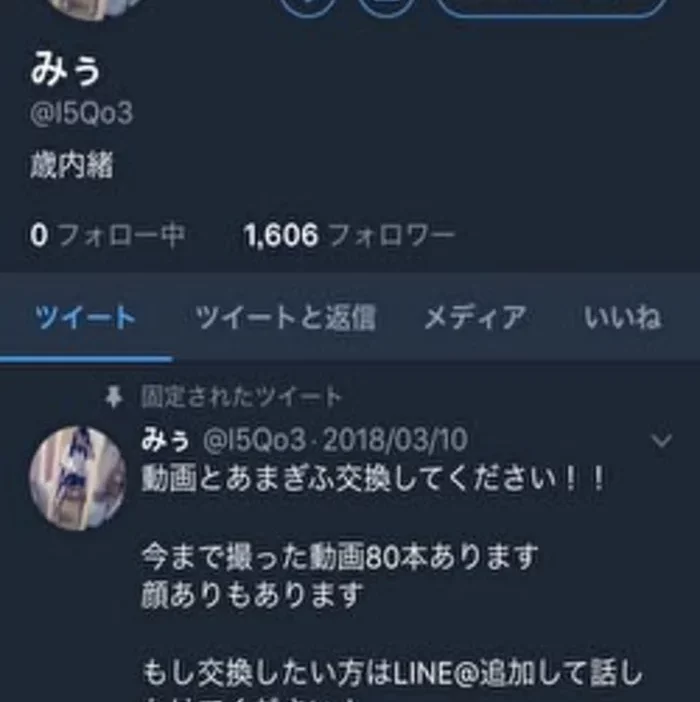Select the いいね tab
The height and width of the screenshot is (702, 700).
pos(622,319)
